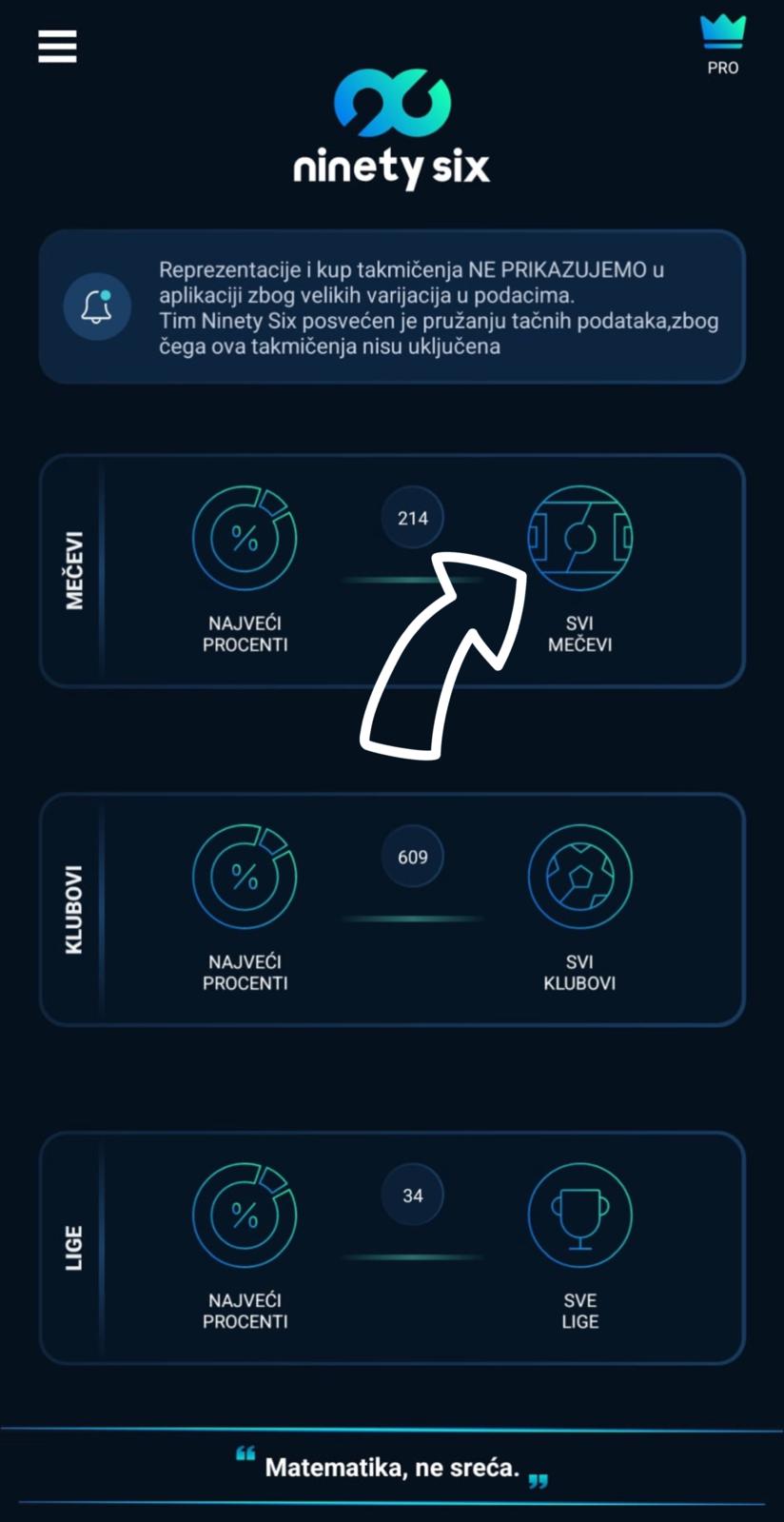This screenshot has width=784, height=1522.
Task: Open Najveći procenti under Mečevi
Action: (245, 540)
